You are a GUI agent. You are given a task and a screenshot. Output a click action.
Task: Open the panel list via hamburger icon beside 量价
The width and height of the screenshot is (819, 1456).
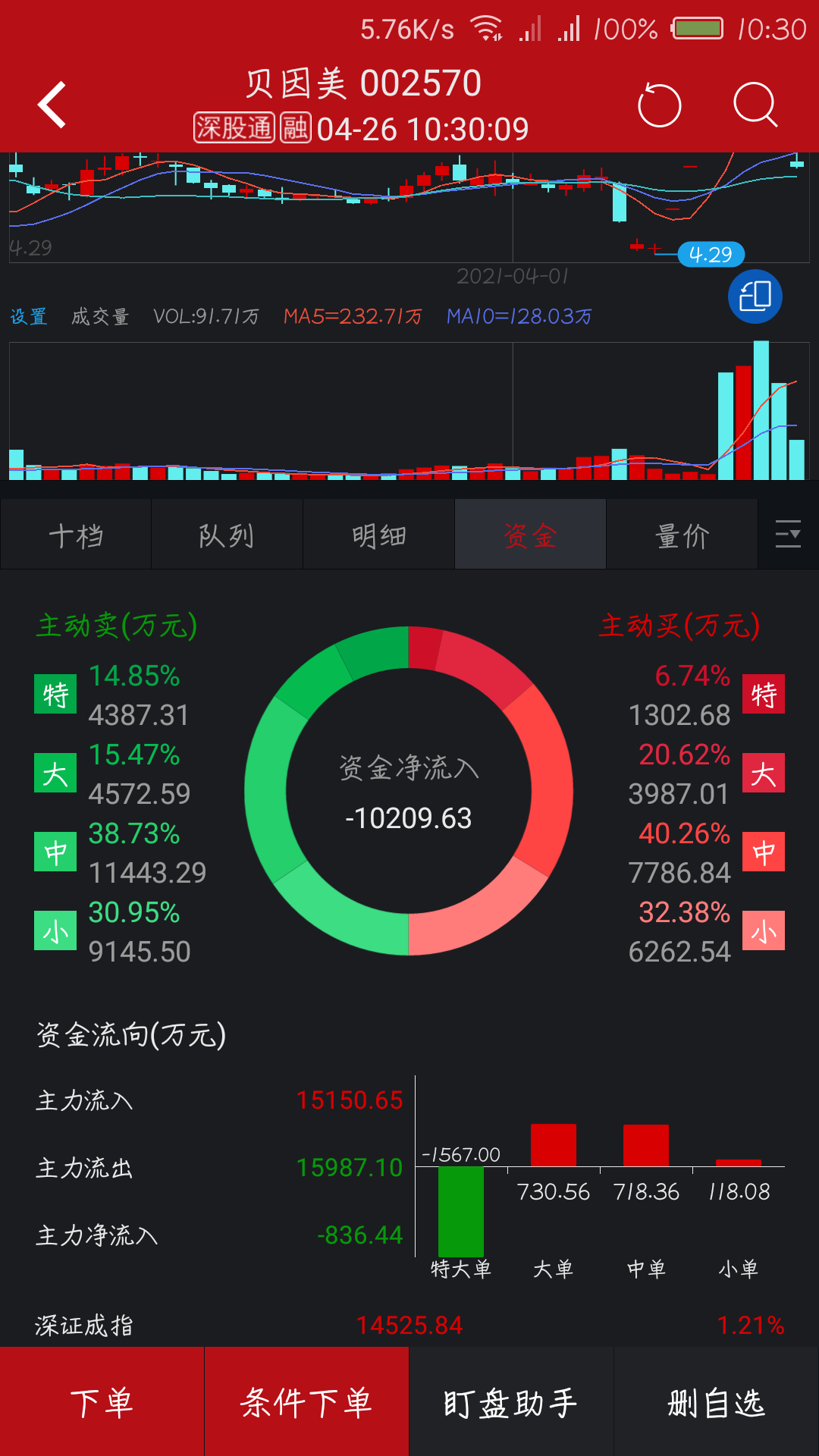789,534
